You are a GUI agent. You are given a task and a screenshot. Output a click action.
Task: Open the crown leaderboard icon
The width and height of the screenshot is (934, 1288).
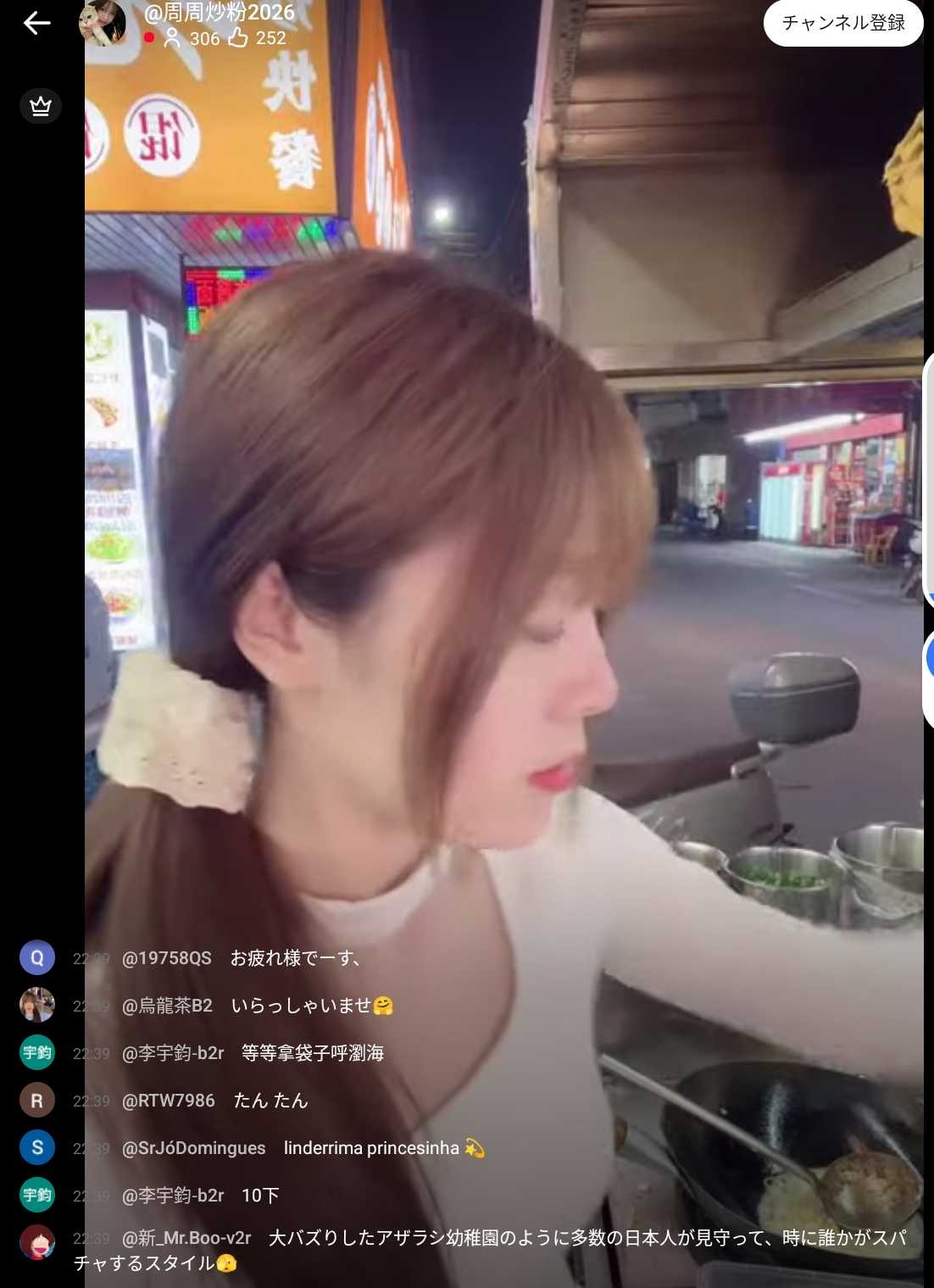tap(40, 106)
